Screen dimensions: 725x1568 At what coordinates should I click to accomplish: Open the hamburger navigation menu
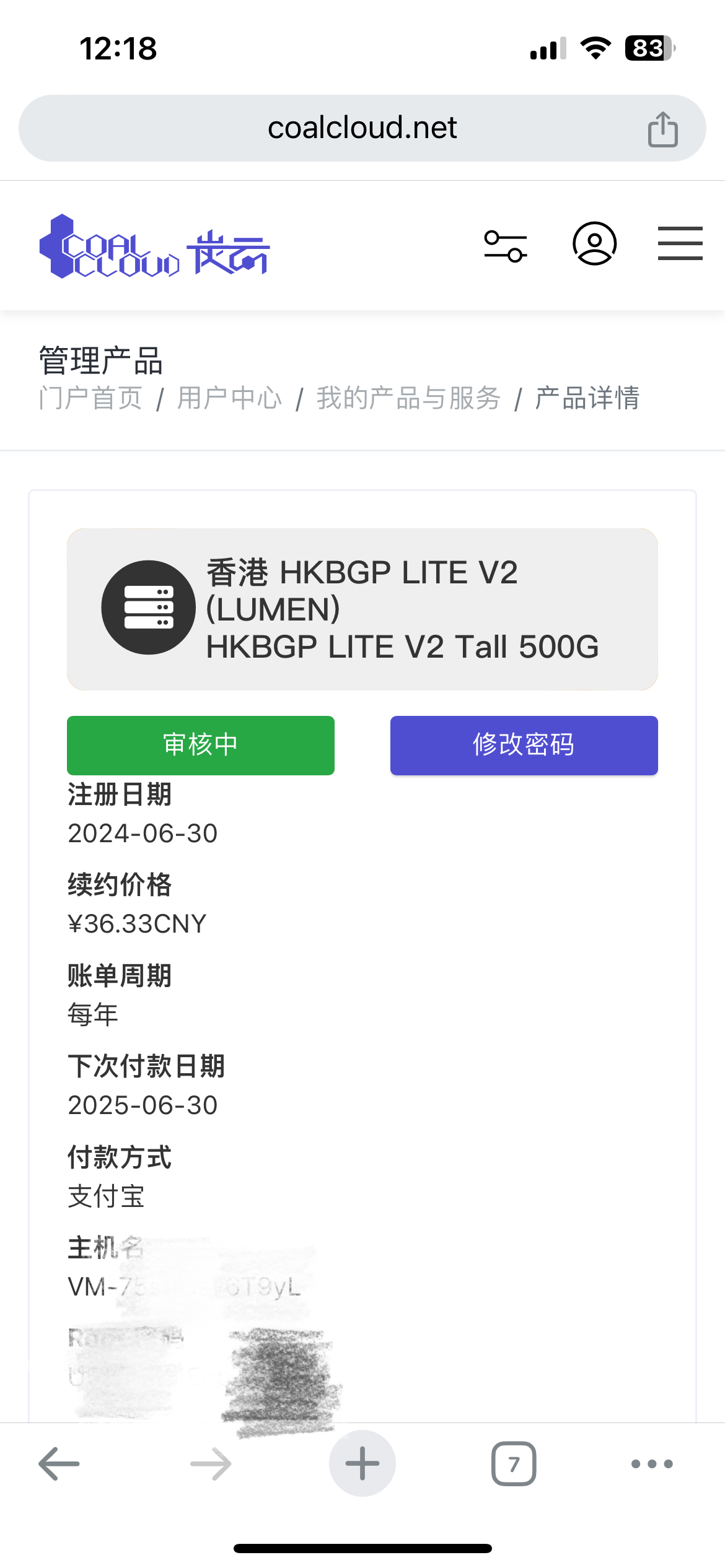point(679,244)
